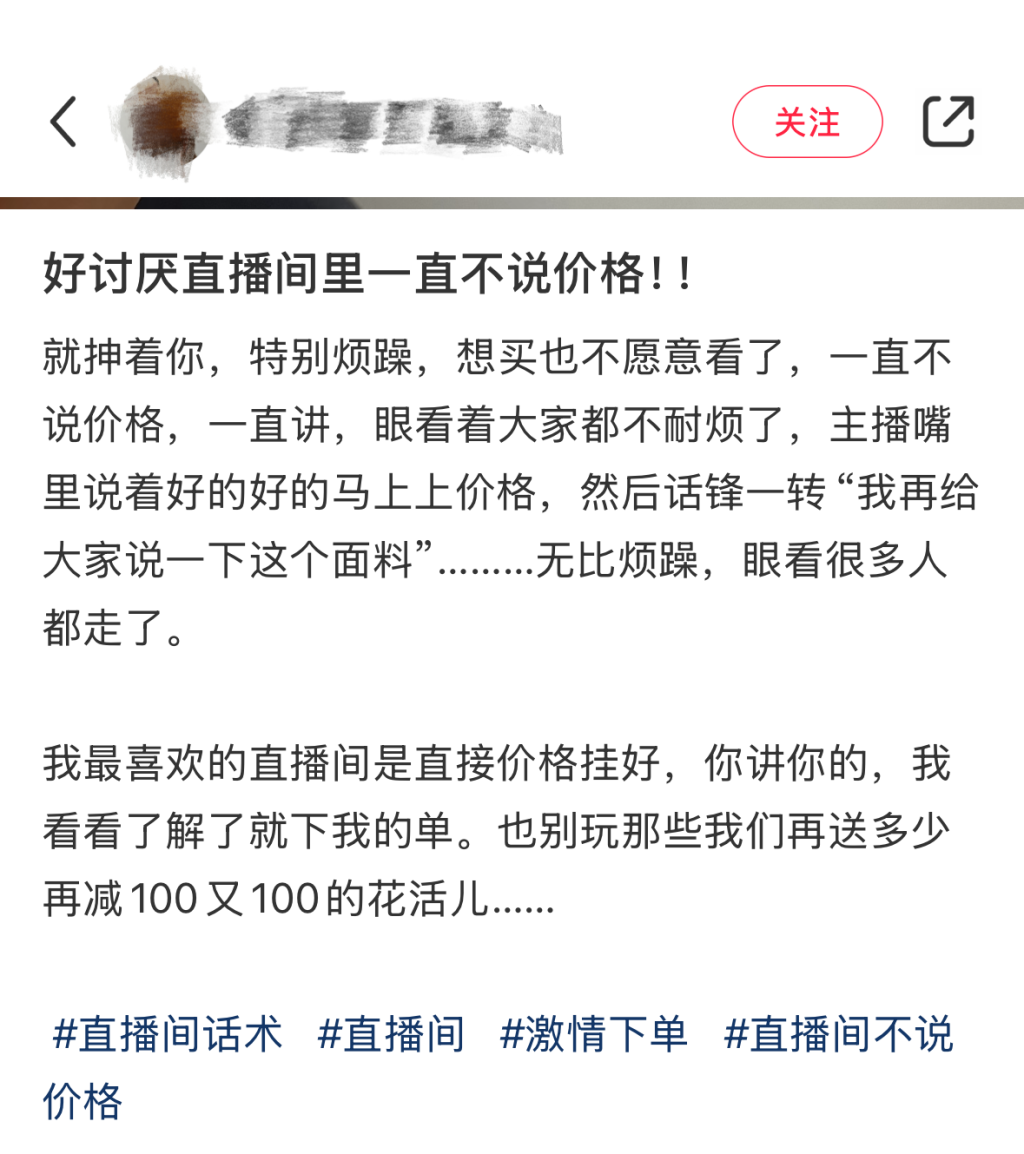Go back using the top-left arrow
The image size is (1024, 1154).
click(x=64, y=122)
